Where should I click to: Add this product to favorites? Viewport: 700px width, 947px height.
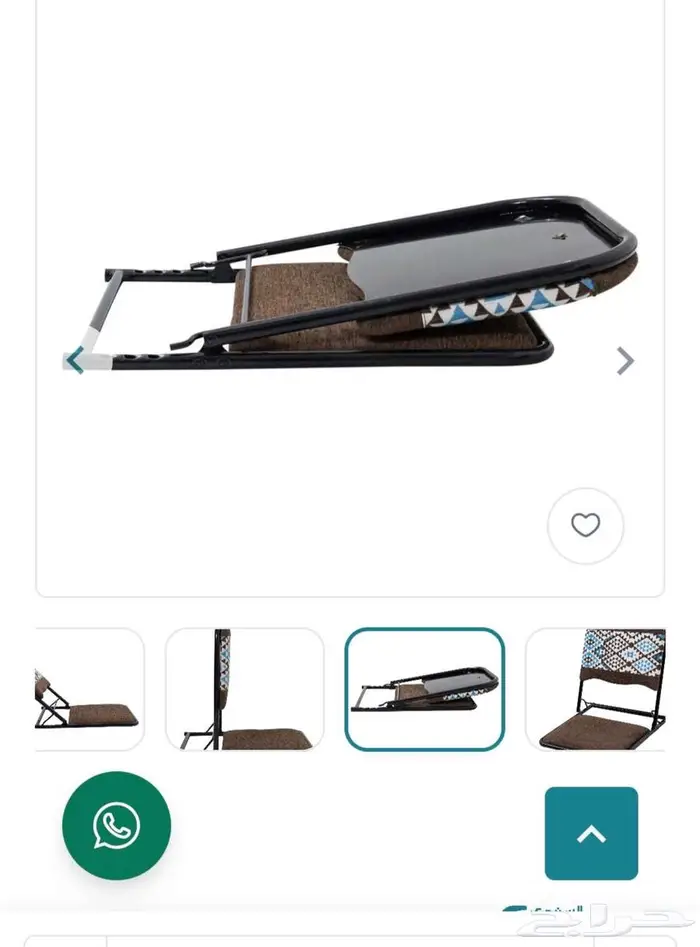tap(585, 525)
